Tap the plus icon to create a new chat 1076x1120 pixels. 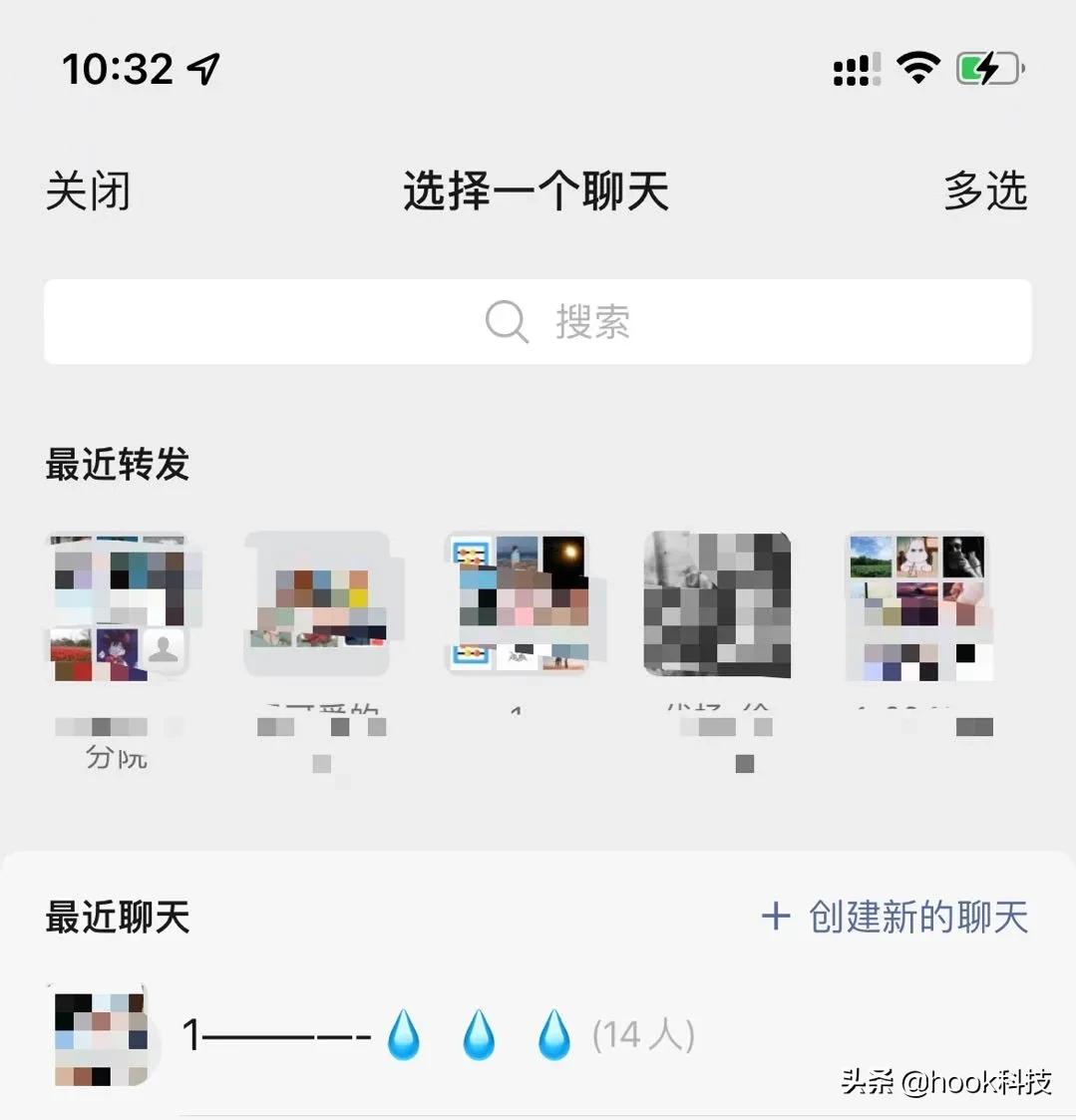776,916
